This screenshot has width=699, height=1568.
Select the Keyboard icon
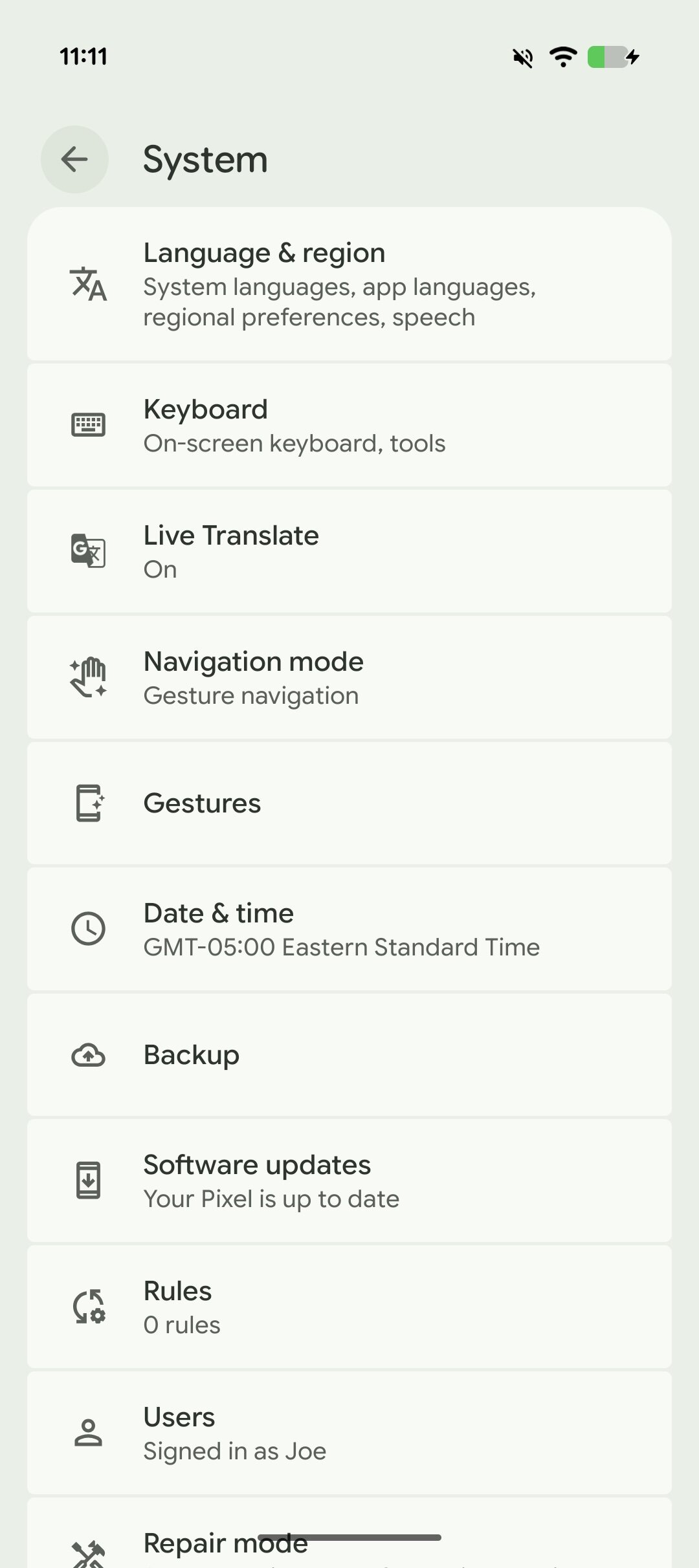87,424
